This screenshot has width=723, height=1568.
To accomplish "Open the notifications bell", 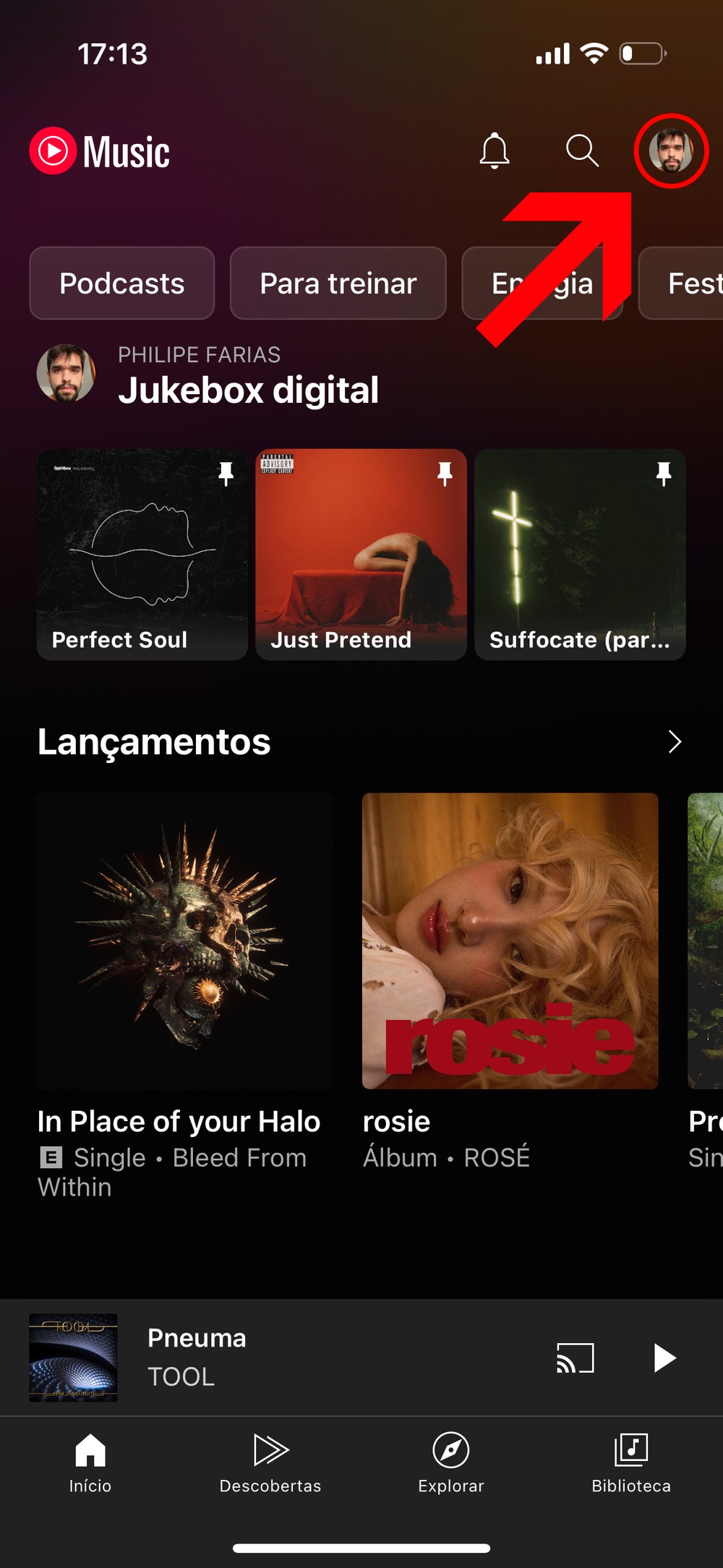I will tap(495, 151).
